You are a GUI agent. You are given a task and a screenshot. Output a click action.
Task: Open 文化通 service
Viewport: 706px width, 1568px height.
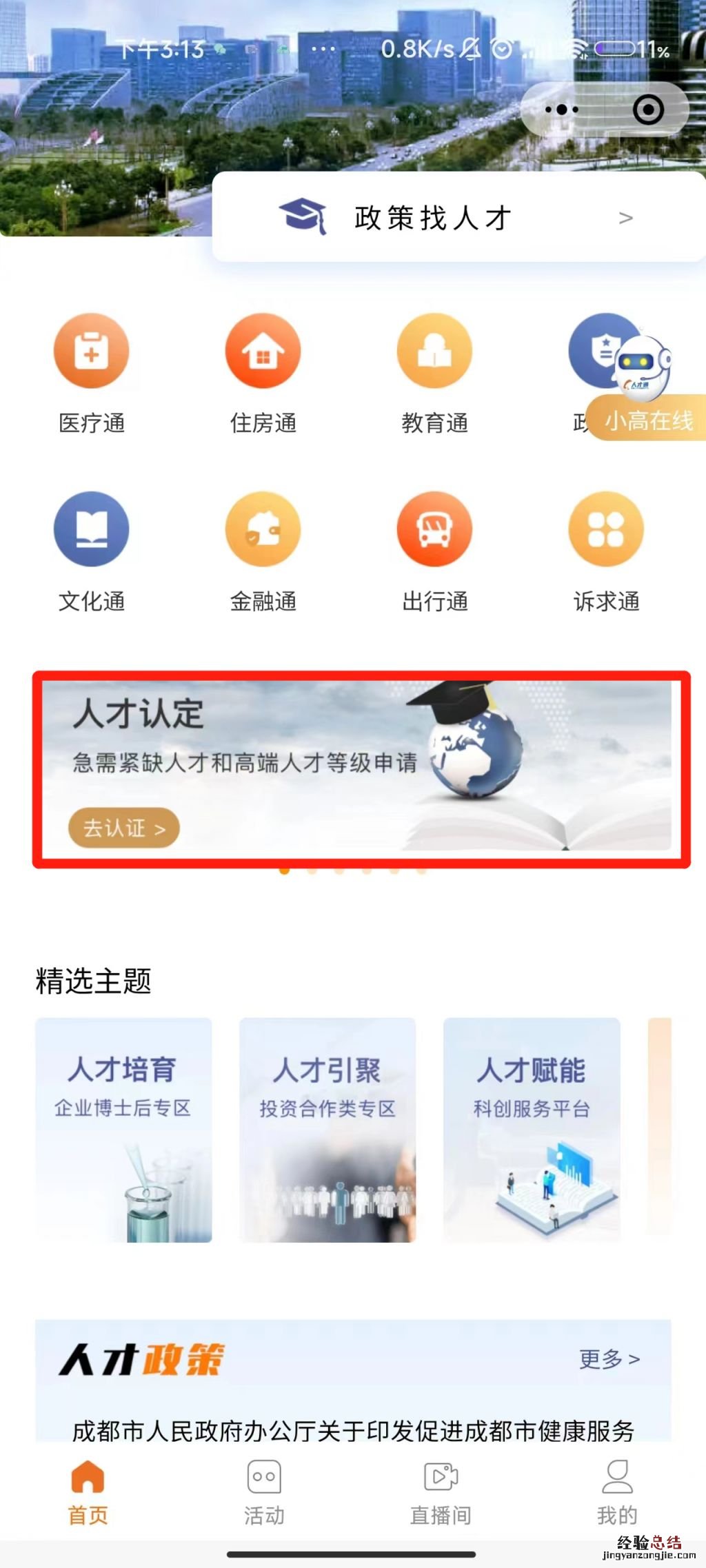pos(92,530)
